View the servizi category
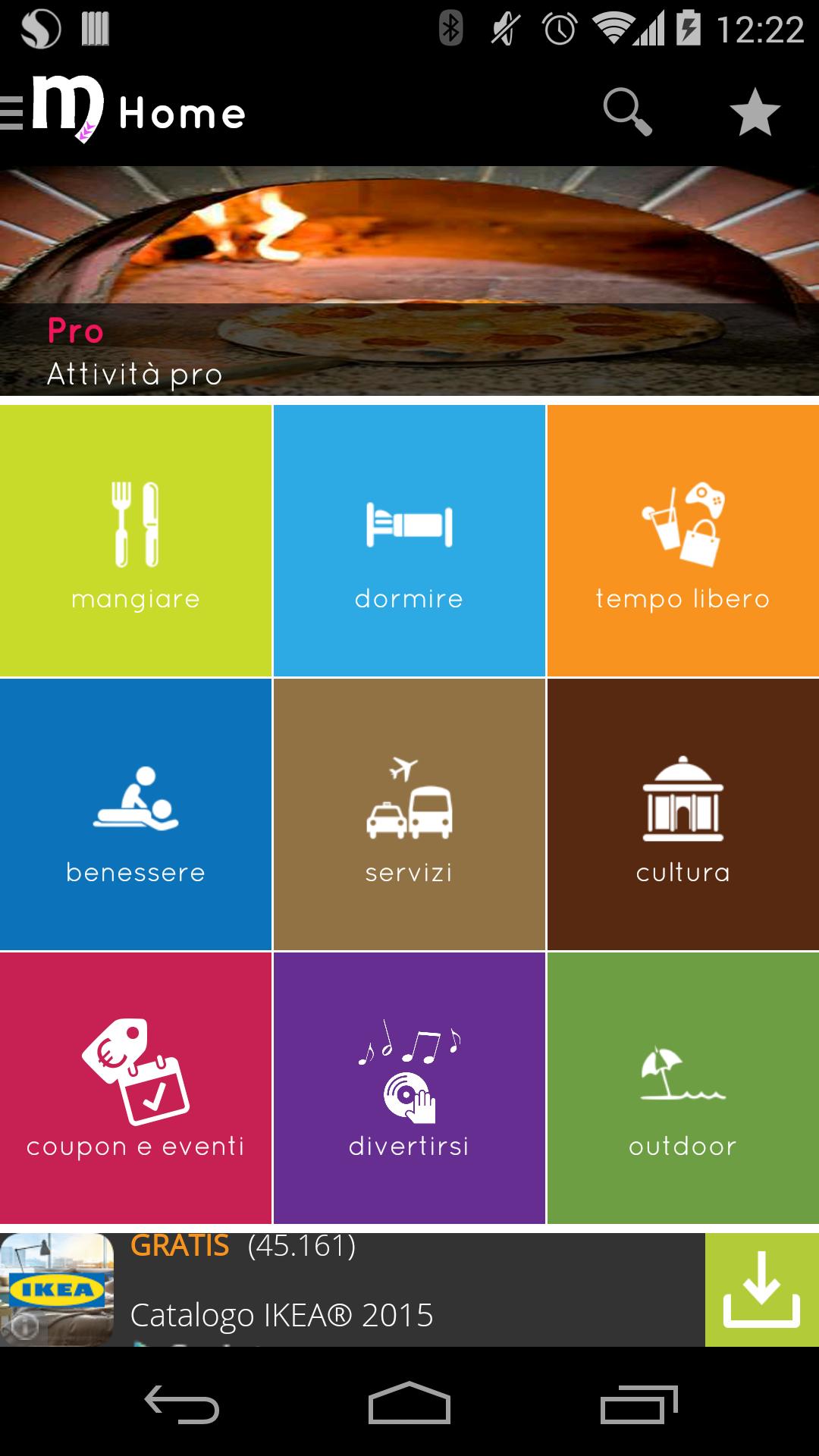Screen dimensions: 819x1456 (x=409, y=814)
